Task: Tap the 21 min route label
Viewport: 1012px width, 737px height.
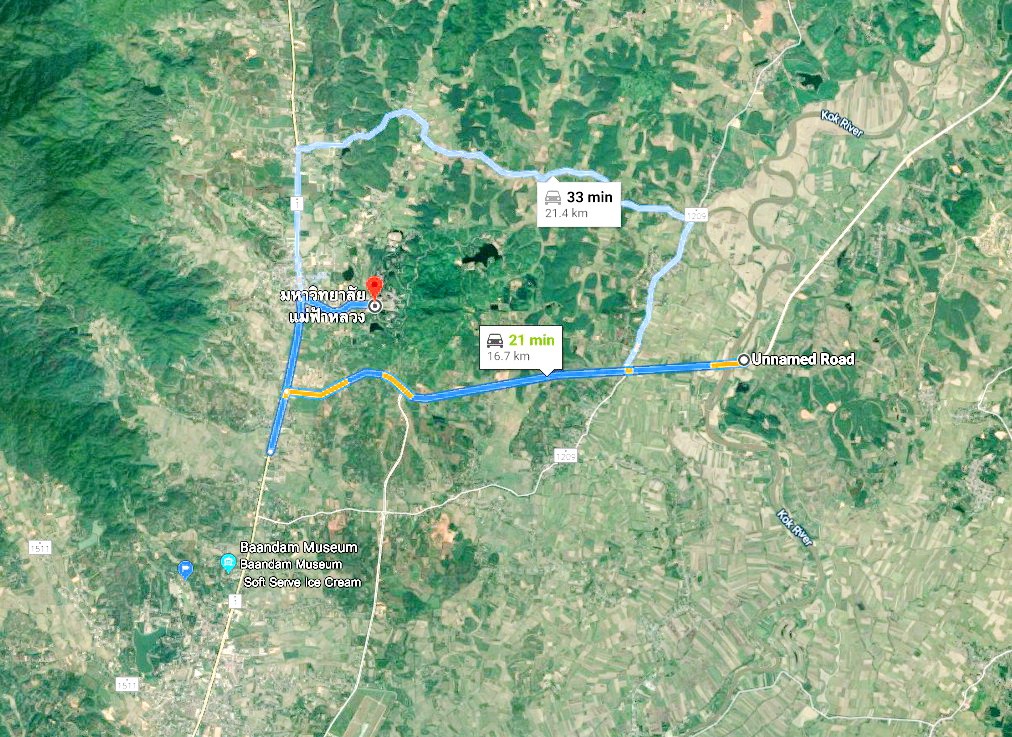Action: (520, 347)
